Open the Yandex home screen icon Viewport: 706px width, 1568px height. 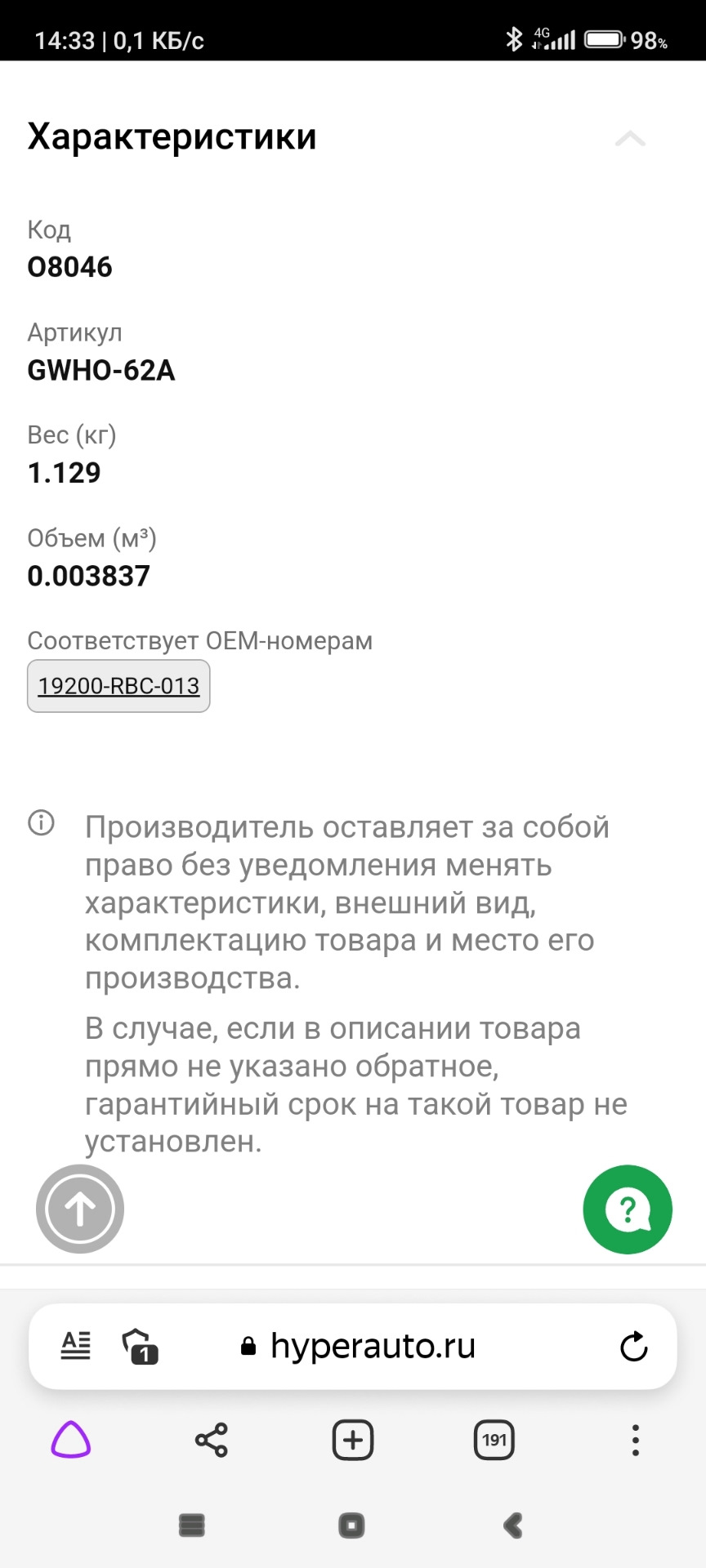click(70, 1440)
